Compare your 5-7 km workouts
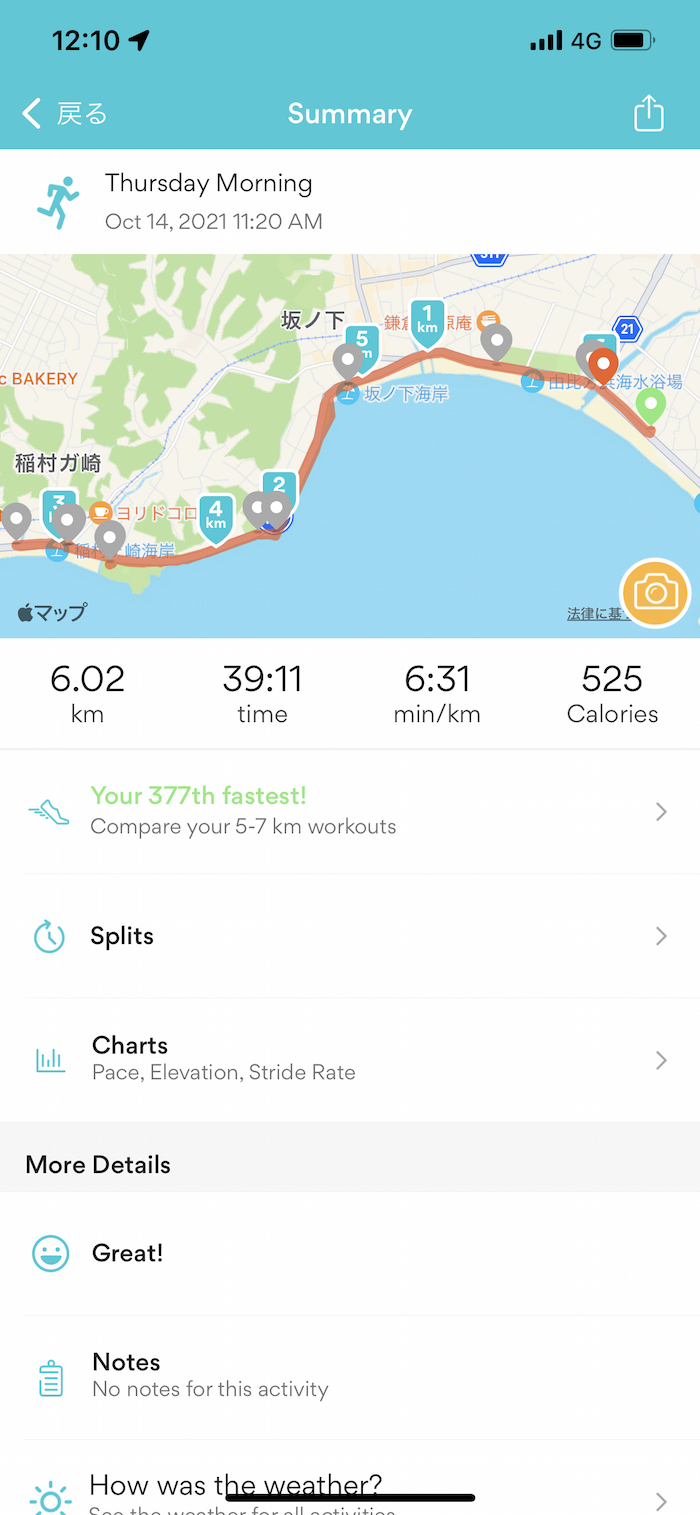The height and width of the screenshot is (1515, 700). point(349,811)
